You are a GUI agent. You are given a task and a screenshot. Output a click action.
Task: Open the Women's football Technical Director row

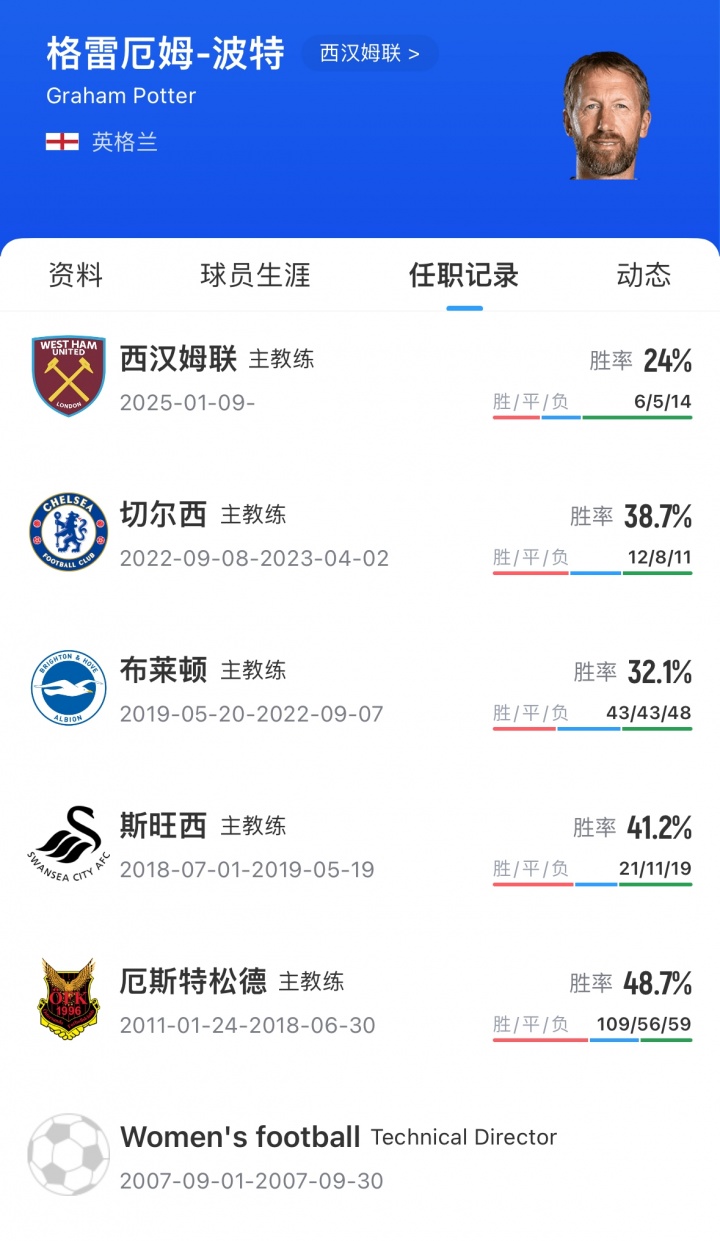coord(360,1157)
